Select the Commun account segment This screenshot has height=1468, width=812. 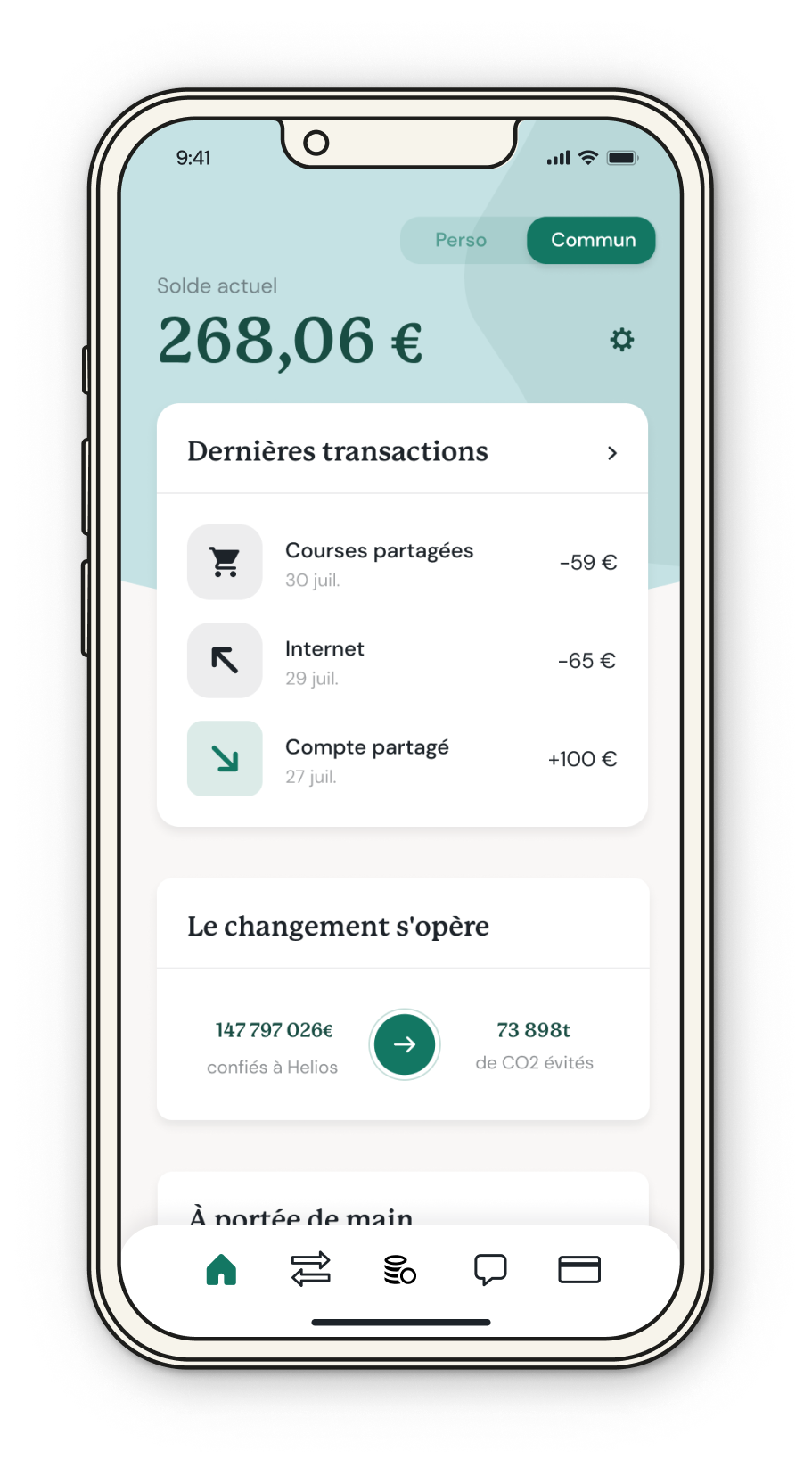[593, 240]
